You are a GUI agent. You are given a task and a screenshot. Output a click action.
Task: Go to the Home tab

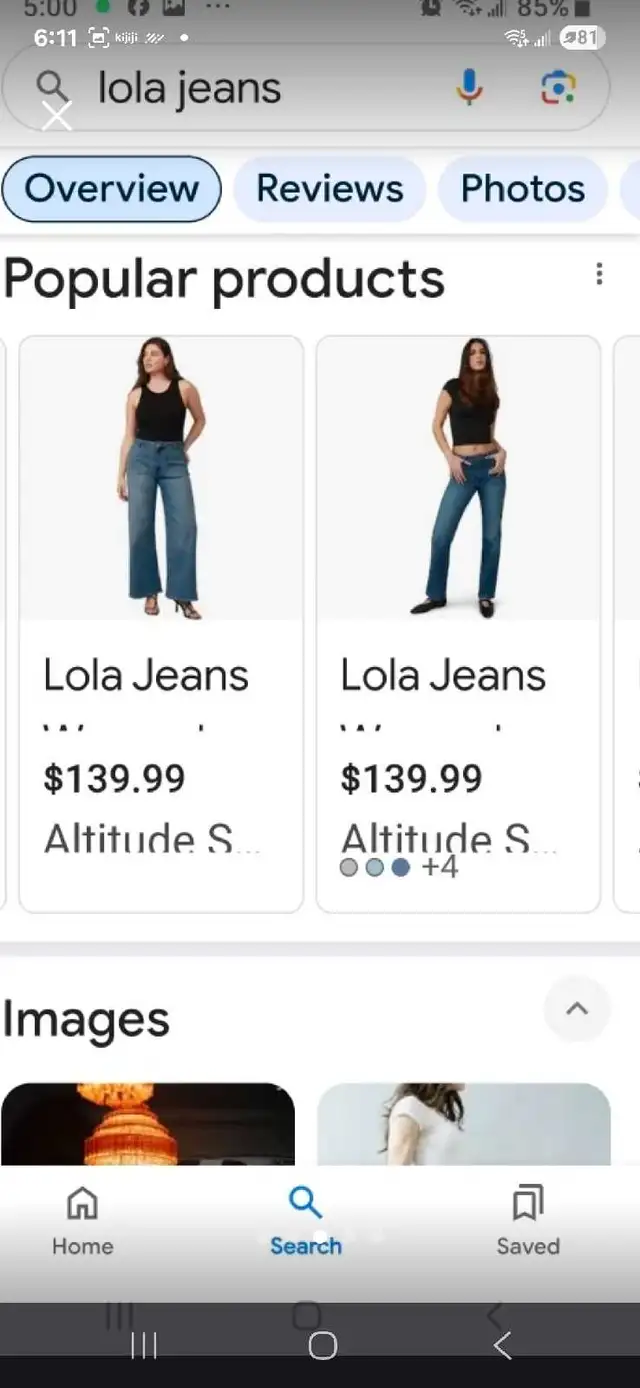tap(82, 1221)
